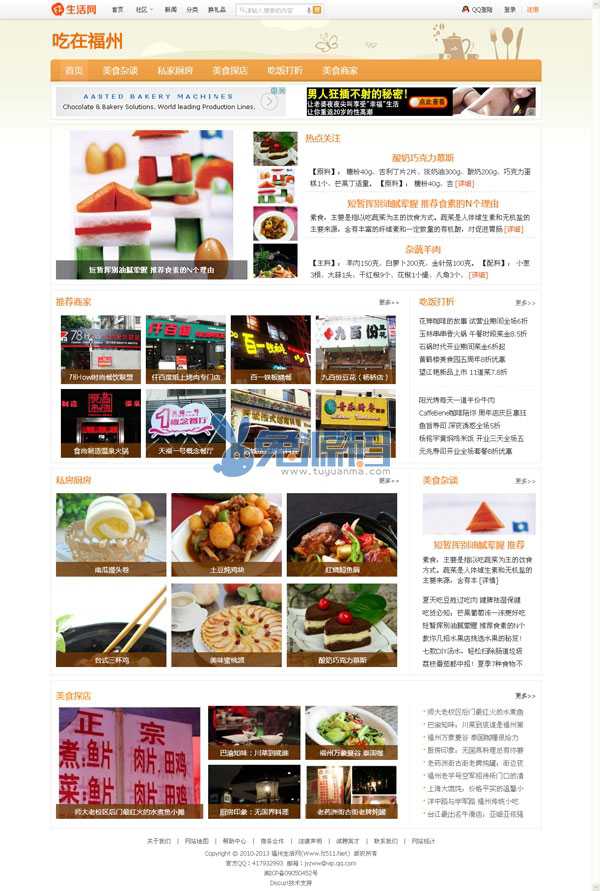600x891 pixels.
Task: Open the 美食商家 tab
Action: pyautogui.click(x=340, y=71)
